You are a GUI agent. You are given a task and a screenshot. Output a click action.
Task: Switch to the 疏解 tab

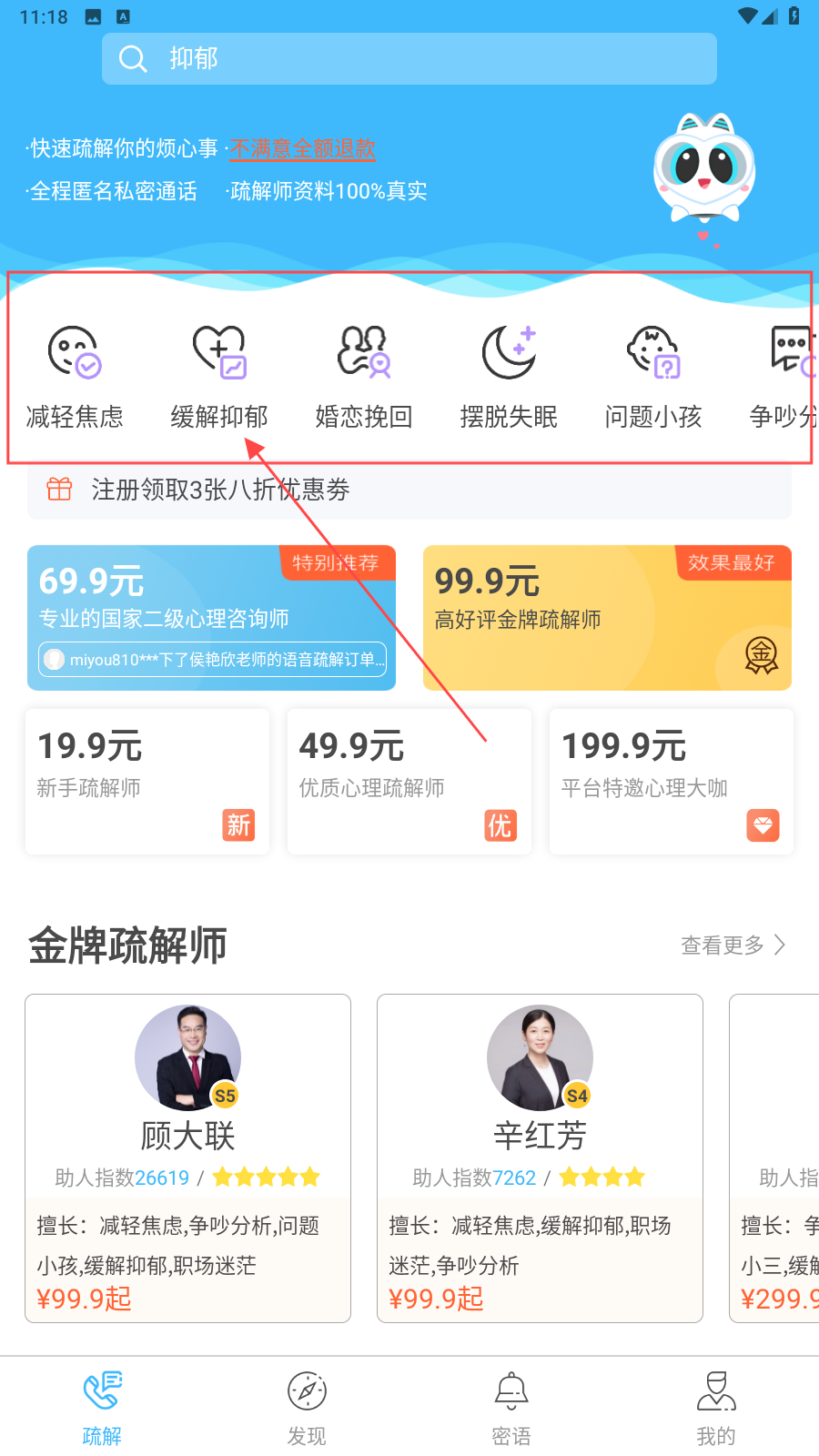(x=102, y=1409)
